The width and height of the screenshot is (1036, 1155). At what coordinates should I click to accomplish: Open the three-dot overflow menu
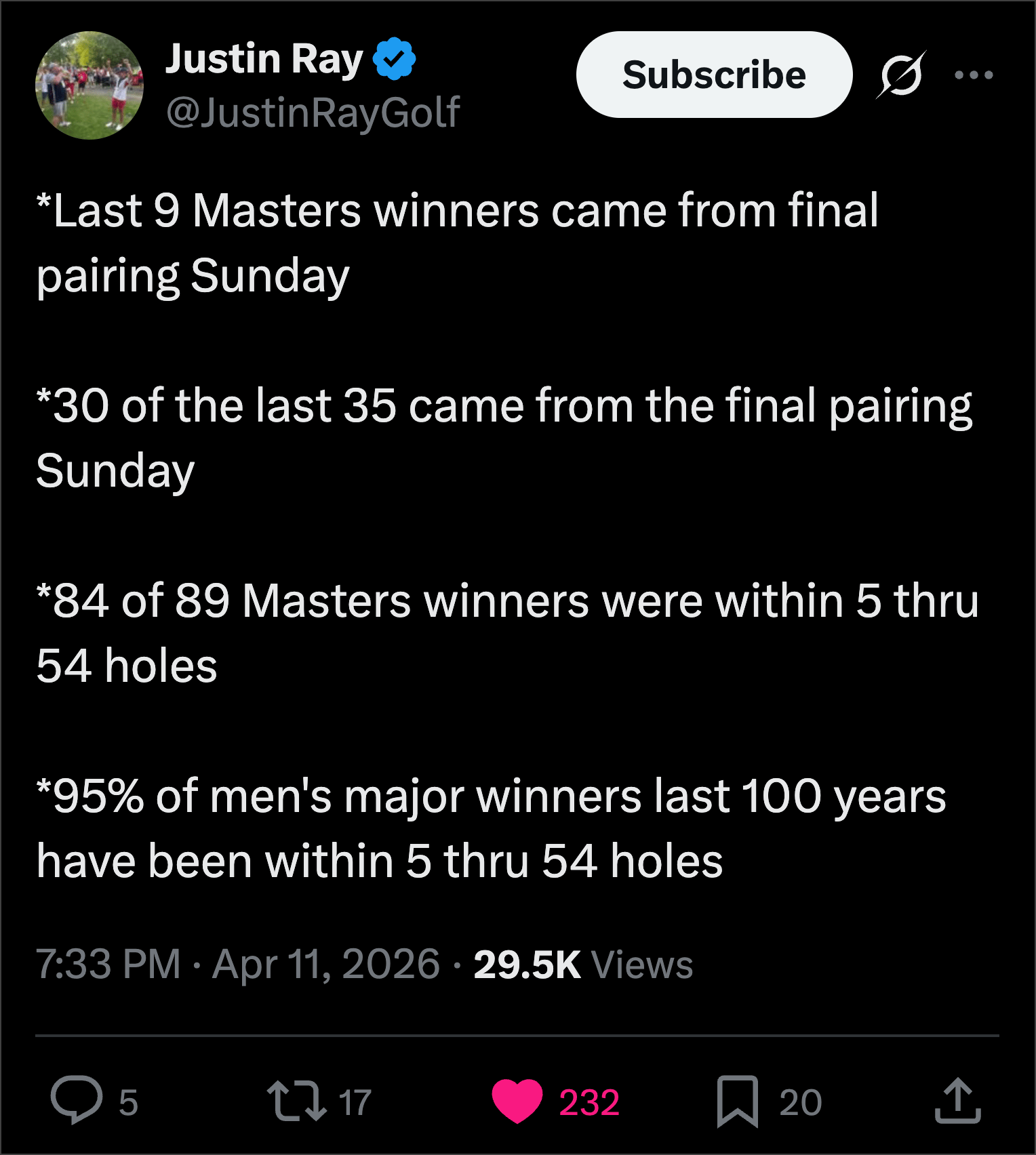coord(974,75)
